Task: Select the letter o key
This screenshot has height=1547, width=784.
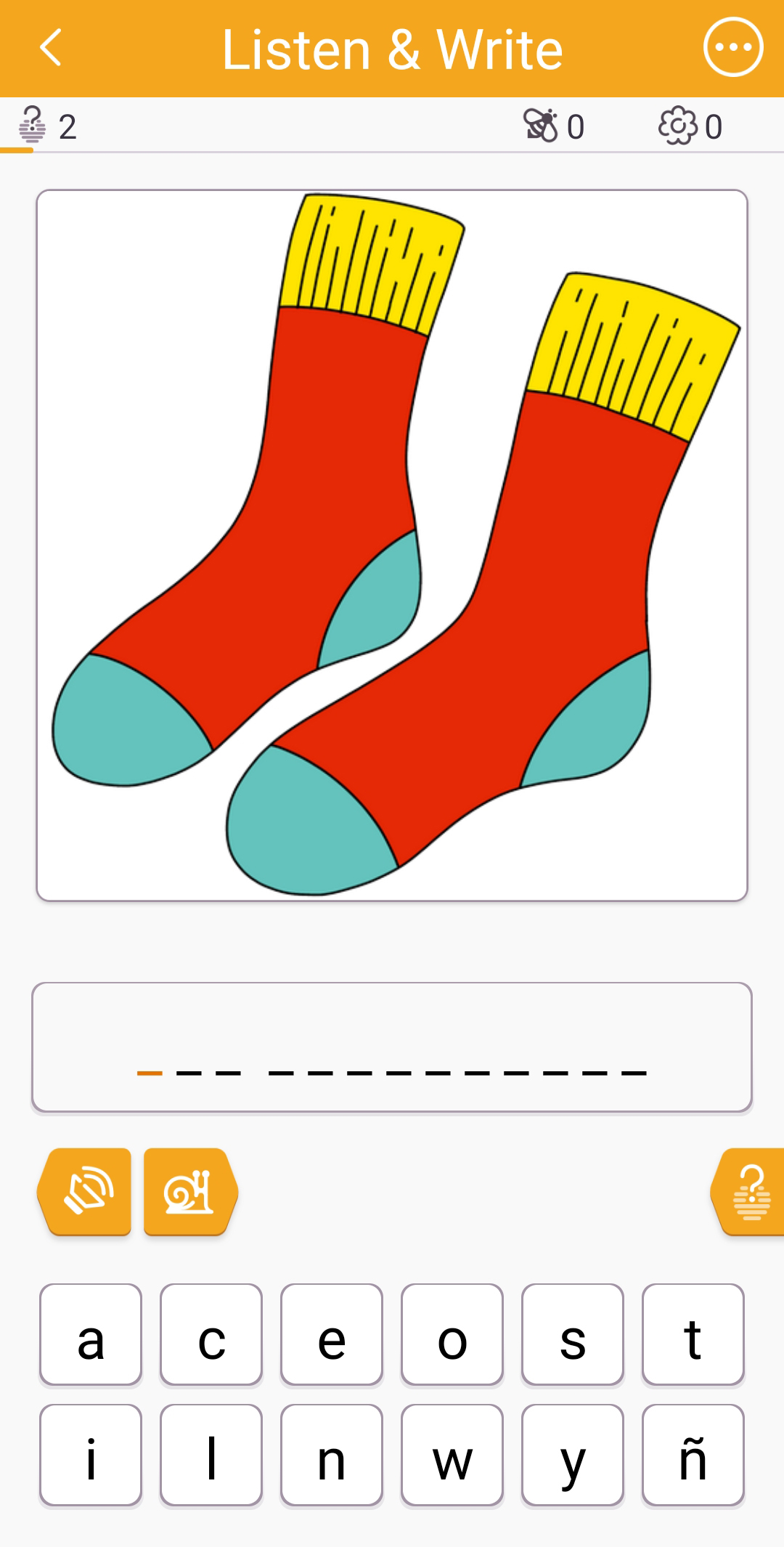Action: click(x=452, y=1334)
